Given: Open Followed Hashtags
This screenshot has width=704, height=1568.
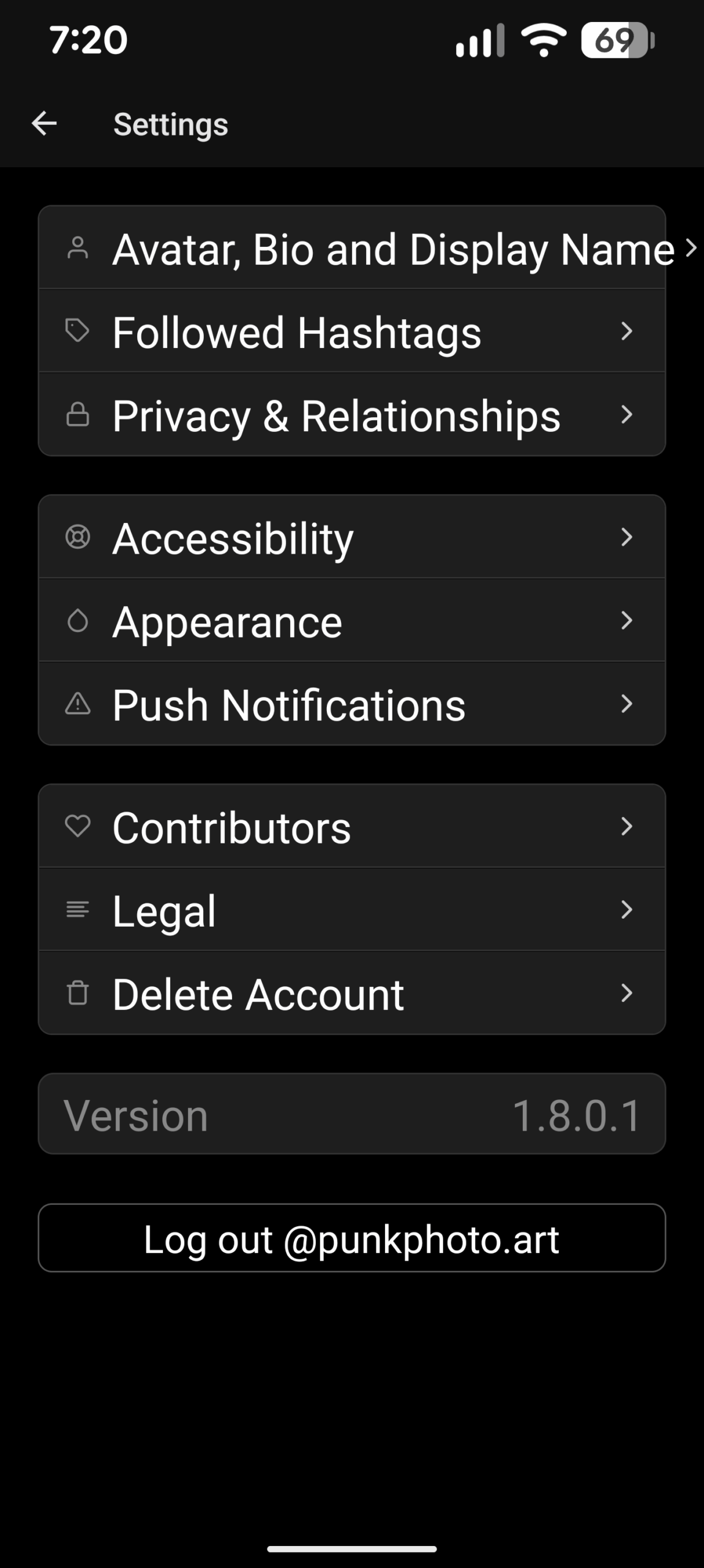Looking at the screenshot, I should (x=351, y=331).
